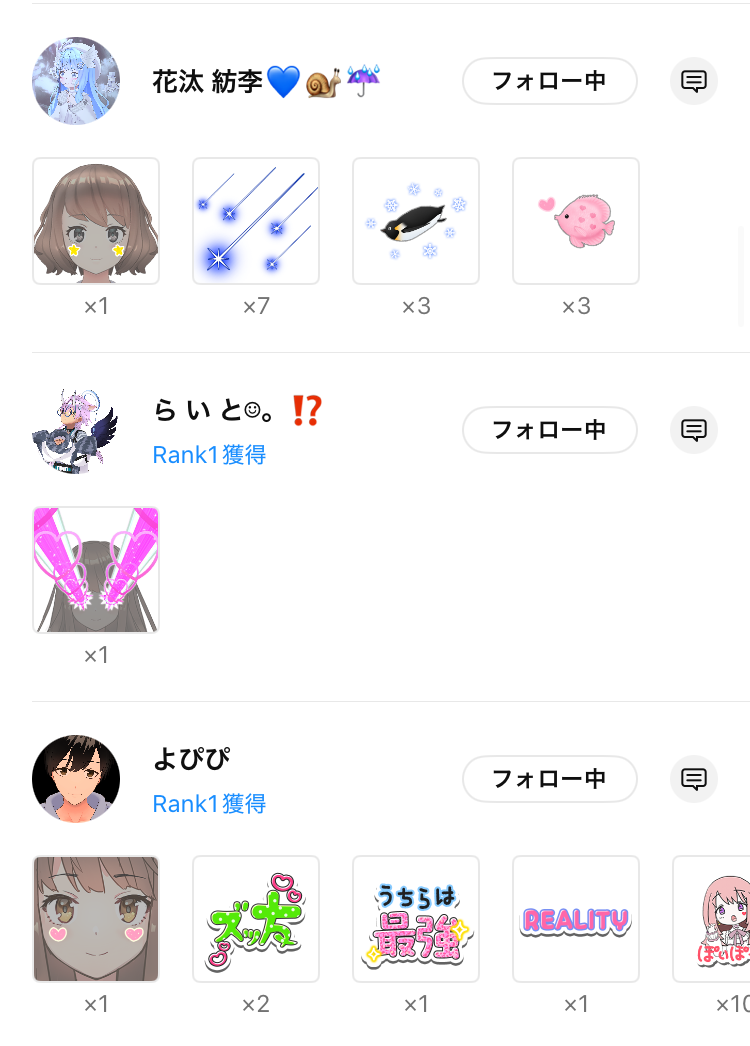This screenshot has height=1046, width=750.
Task: Open よぴぴ's avatar
Action: click(76, 779)
